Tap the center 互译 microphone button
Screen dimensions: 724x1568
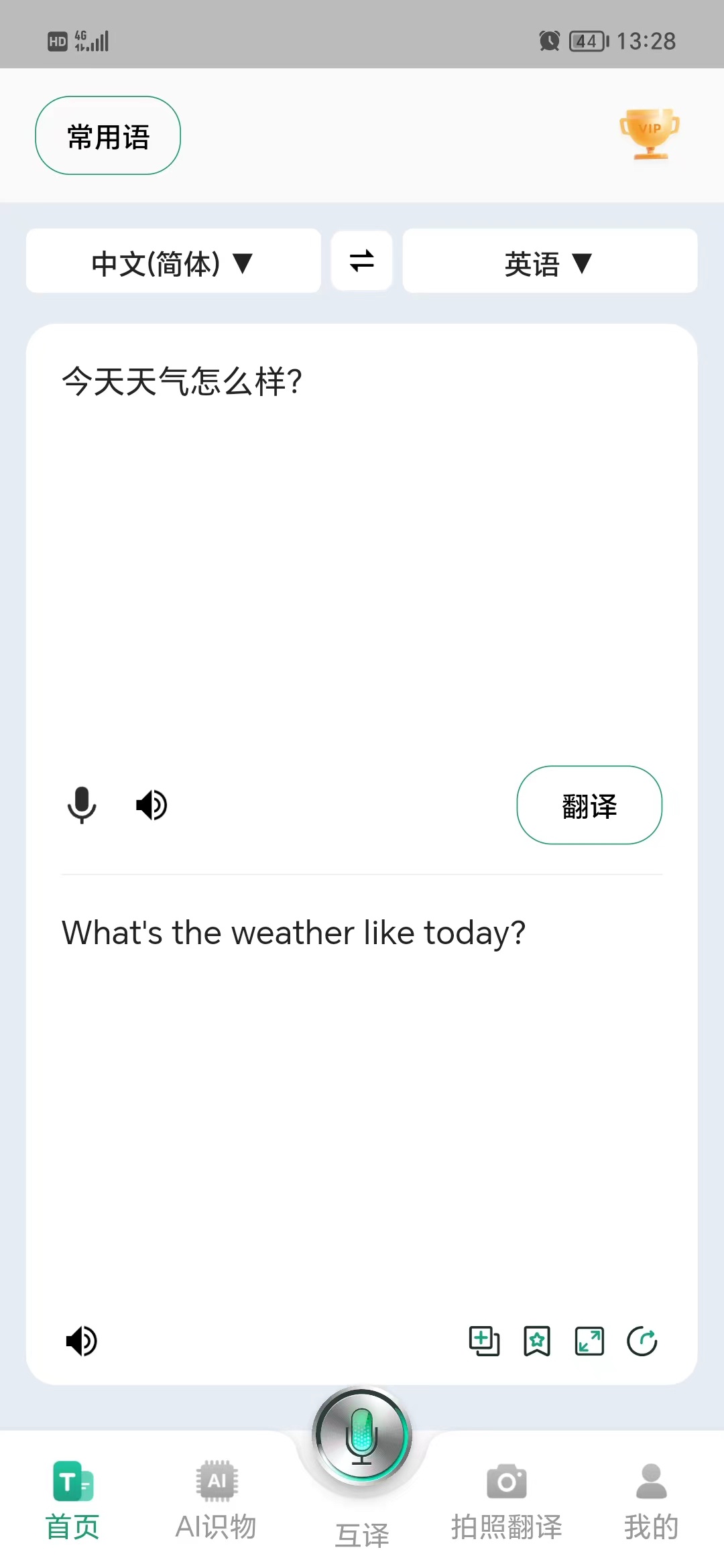[x=362, y=1436]
